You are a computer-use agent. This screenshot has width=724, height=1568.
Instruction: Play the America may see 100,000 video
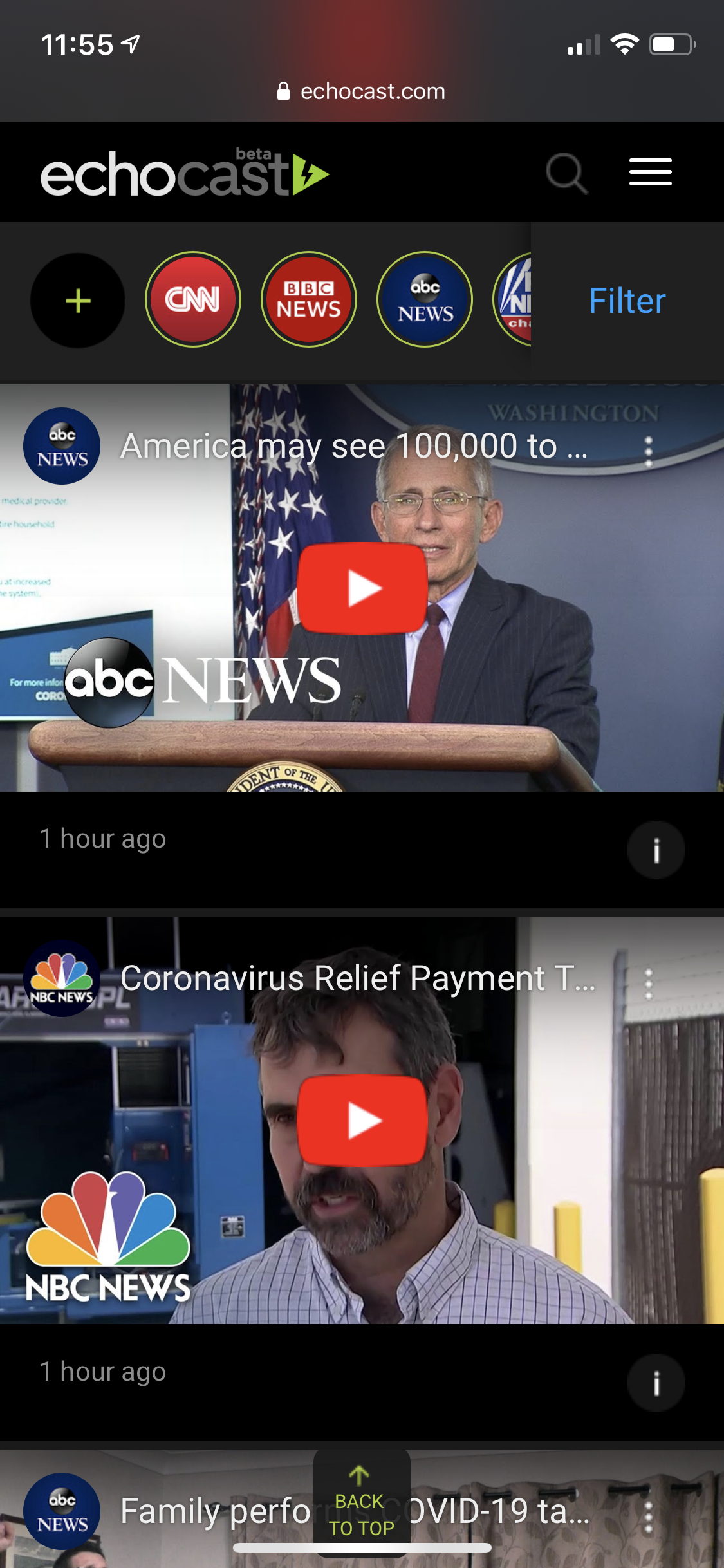(x=362, y=587)
